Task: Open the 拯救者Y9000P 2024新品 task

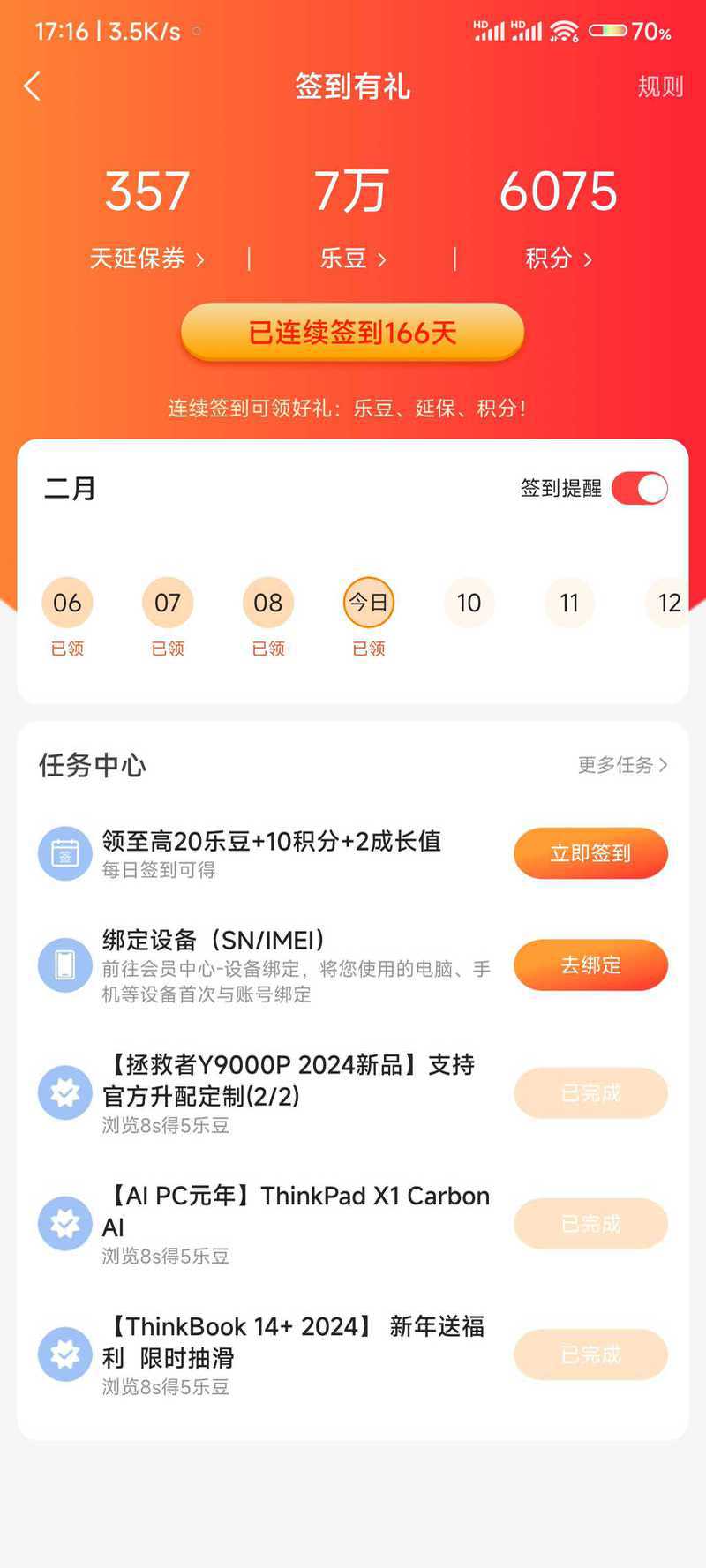Action: point(353,1093)
